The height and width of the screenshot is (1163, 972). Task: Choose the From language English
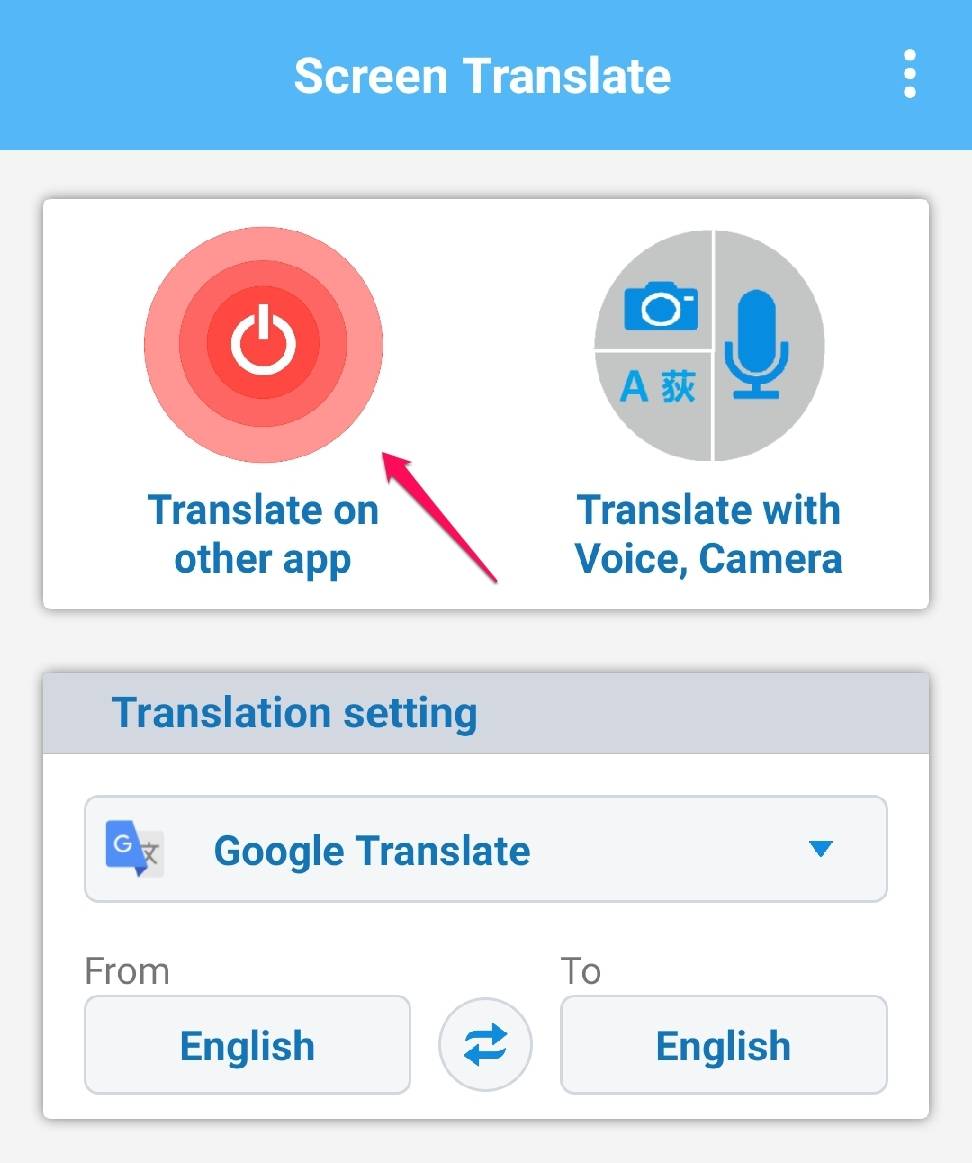click(247, 1045)
